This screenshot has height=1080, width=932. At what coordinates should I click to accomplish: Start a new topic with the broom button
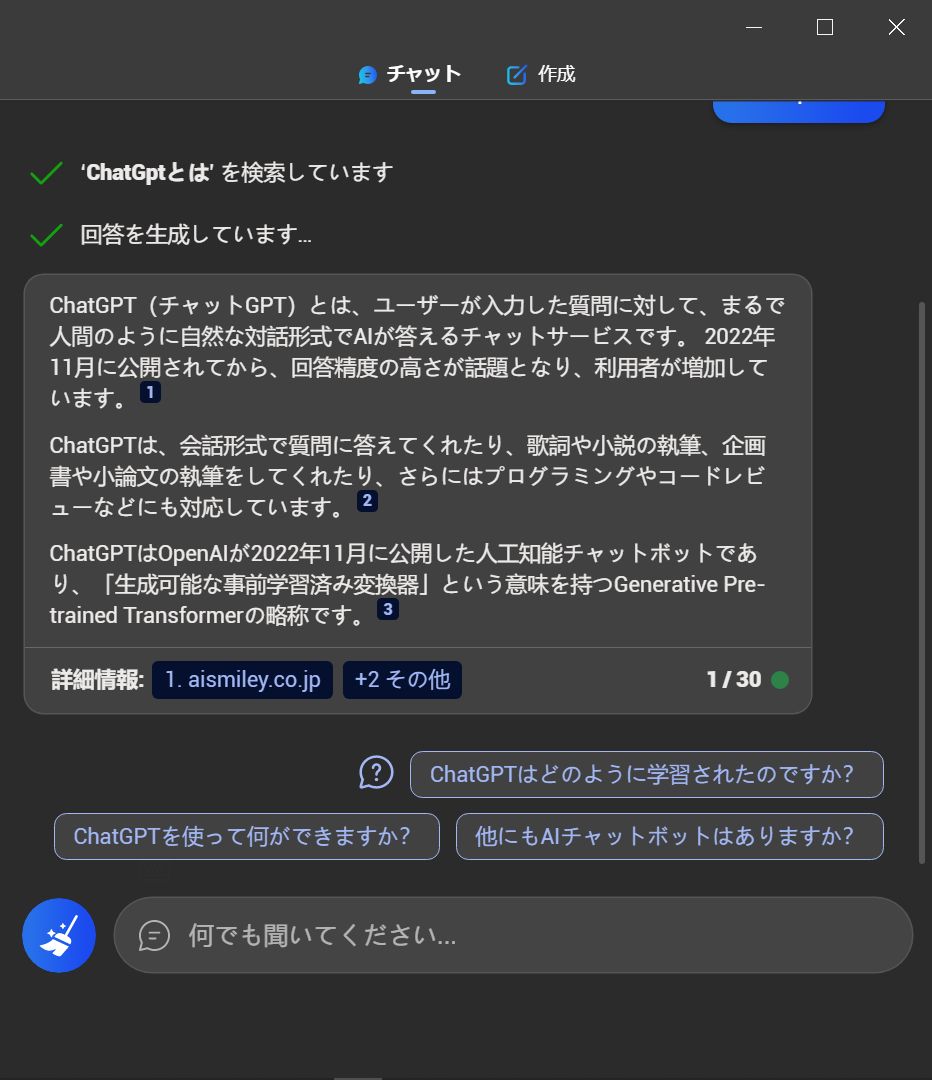tap(59, 936)
